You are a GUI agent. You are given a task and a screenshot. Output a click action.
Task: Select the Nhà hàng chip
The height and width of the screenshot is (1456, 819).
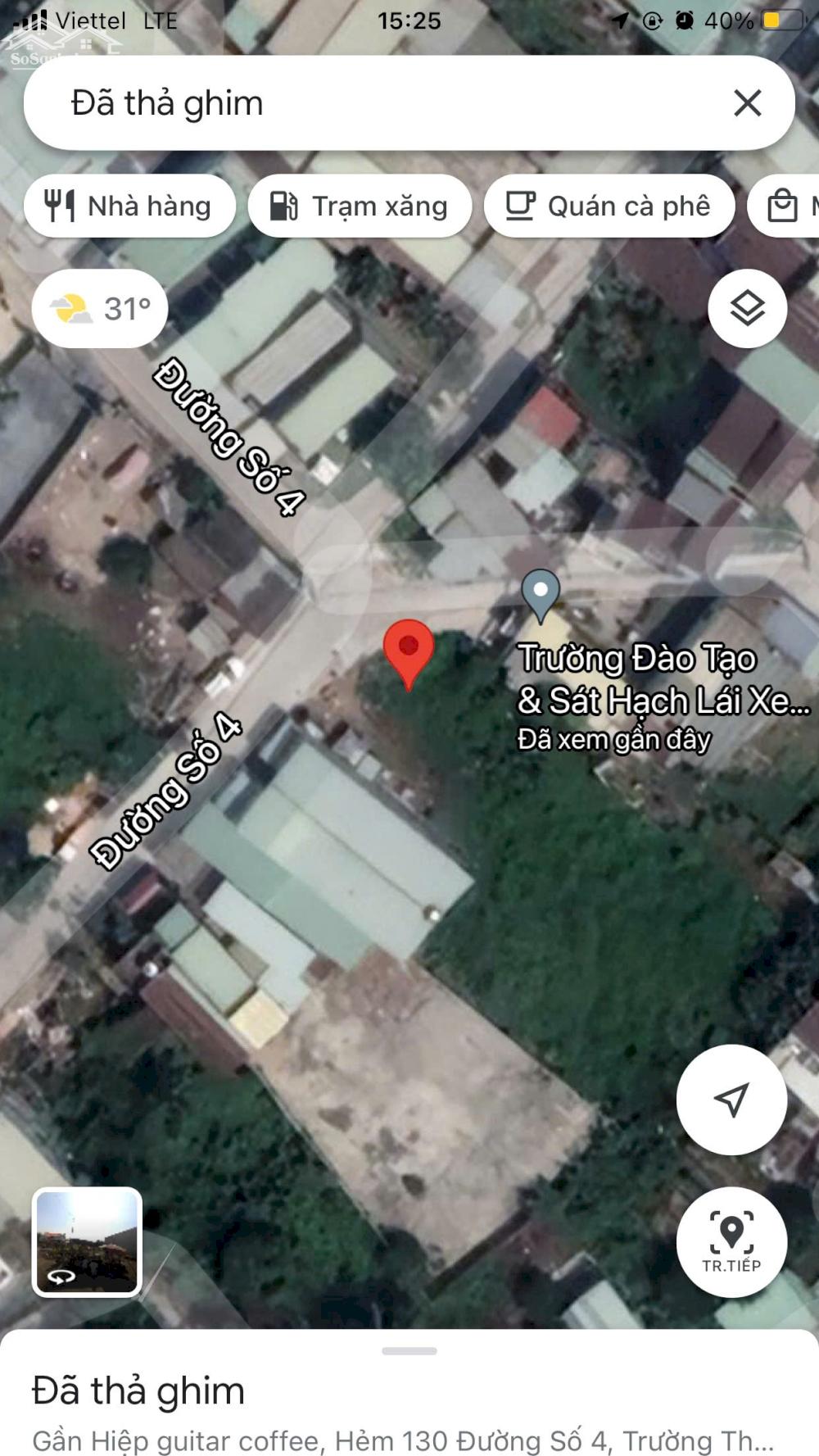pos(130,206)
